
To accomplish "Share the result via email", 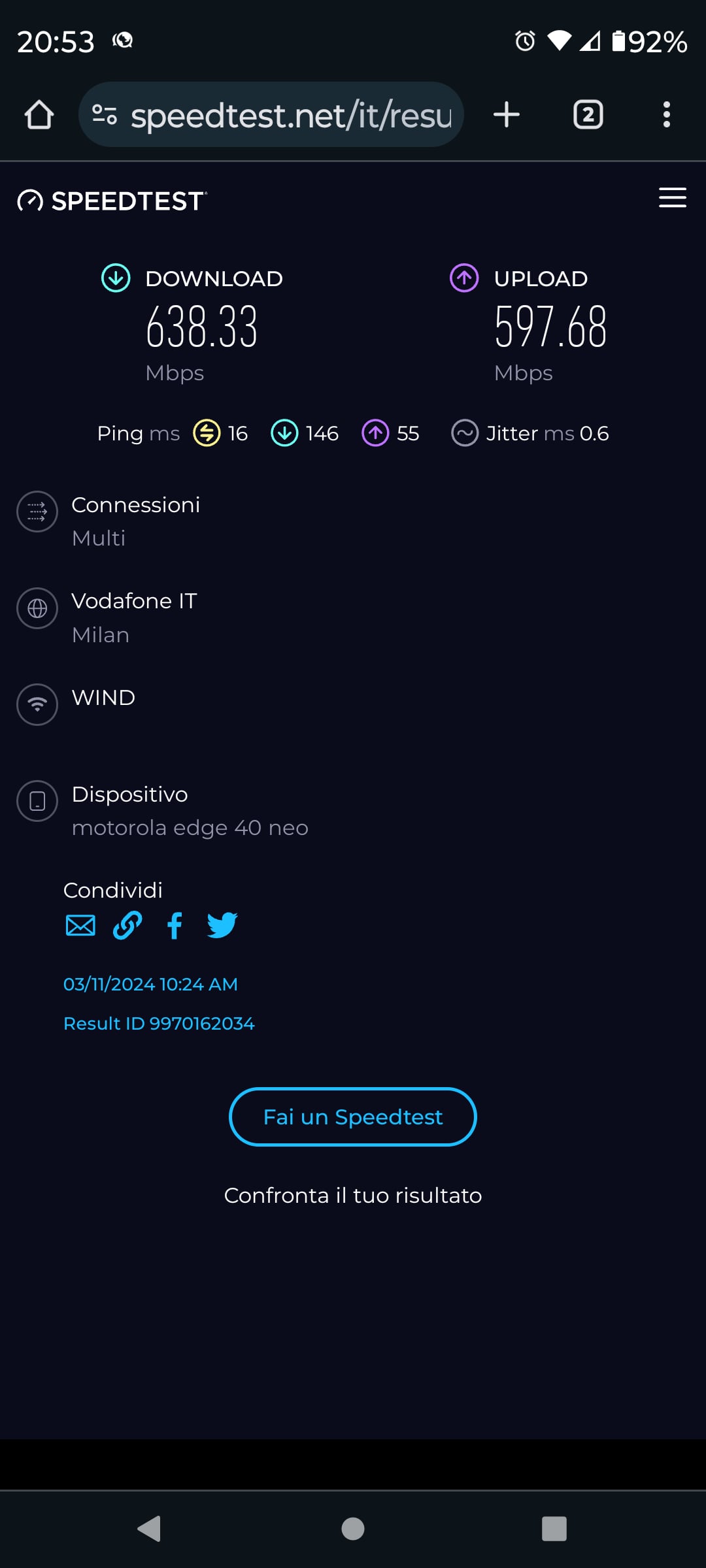I will coord(80,925).
